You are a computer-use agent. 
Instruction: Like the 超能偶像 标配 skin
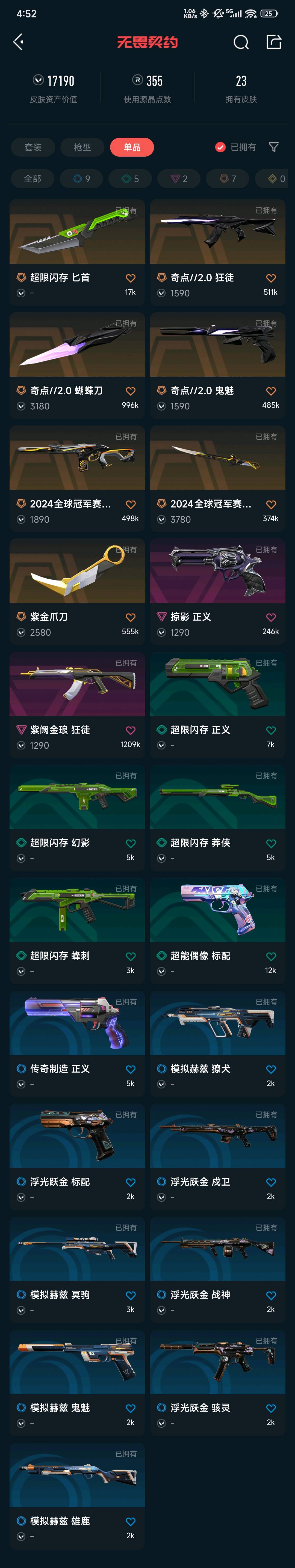(x=271, y=957)
